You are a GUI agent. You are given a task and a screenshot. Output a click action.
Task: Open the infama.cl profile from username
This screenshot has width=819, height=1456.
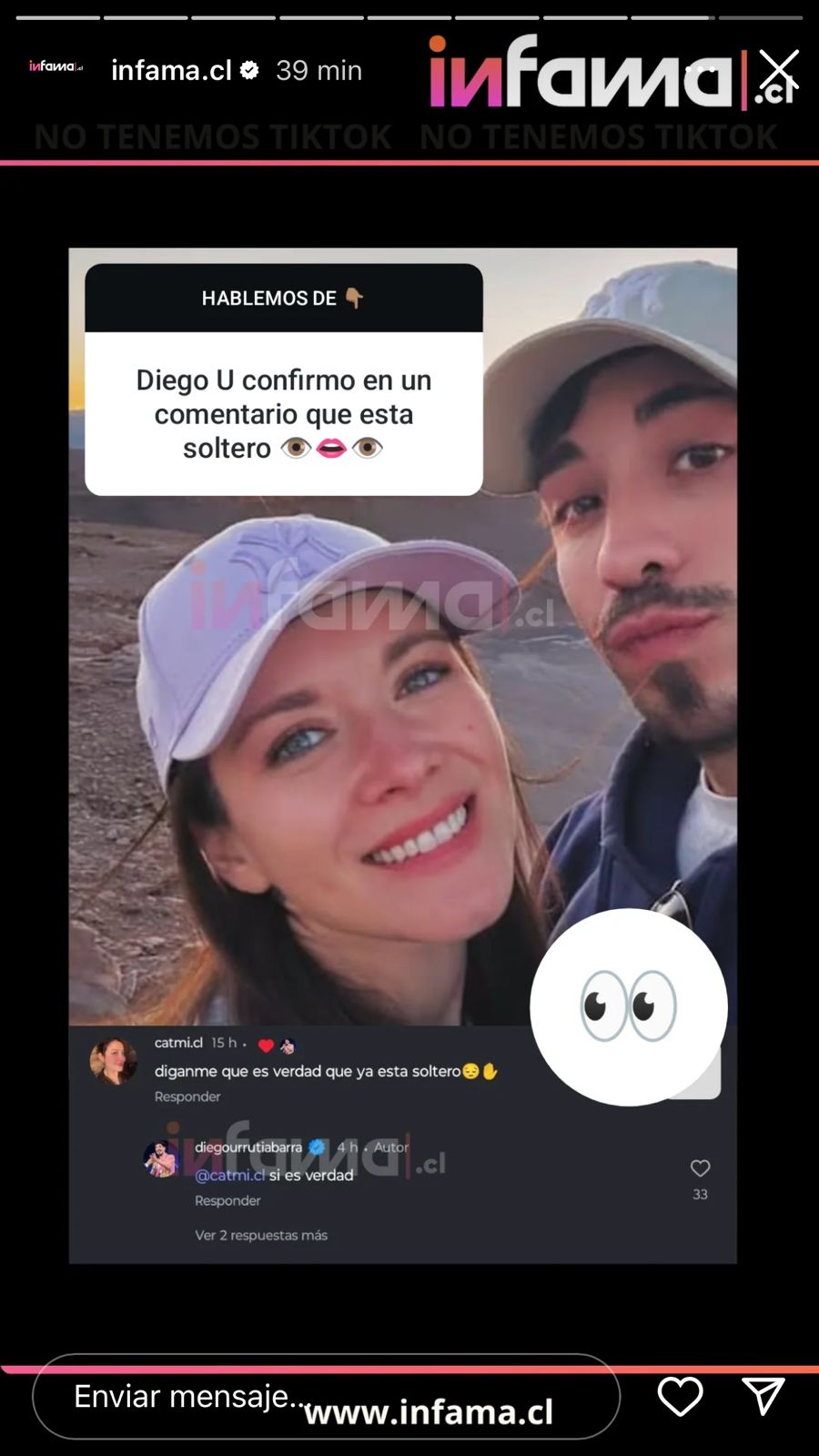coord(171,70)
